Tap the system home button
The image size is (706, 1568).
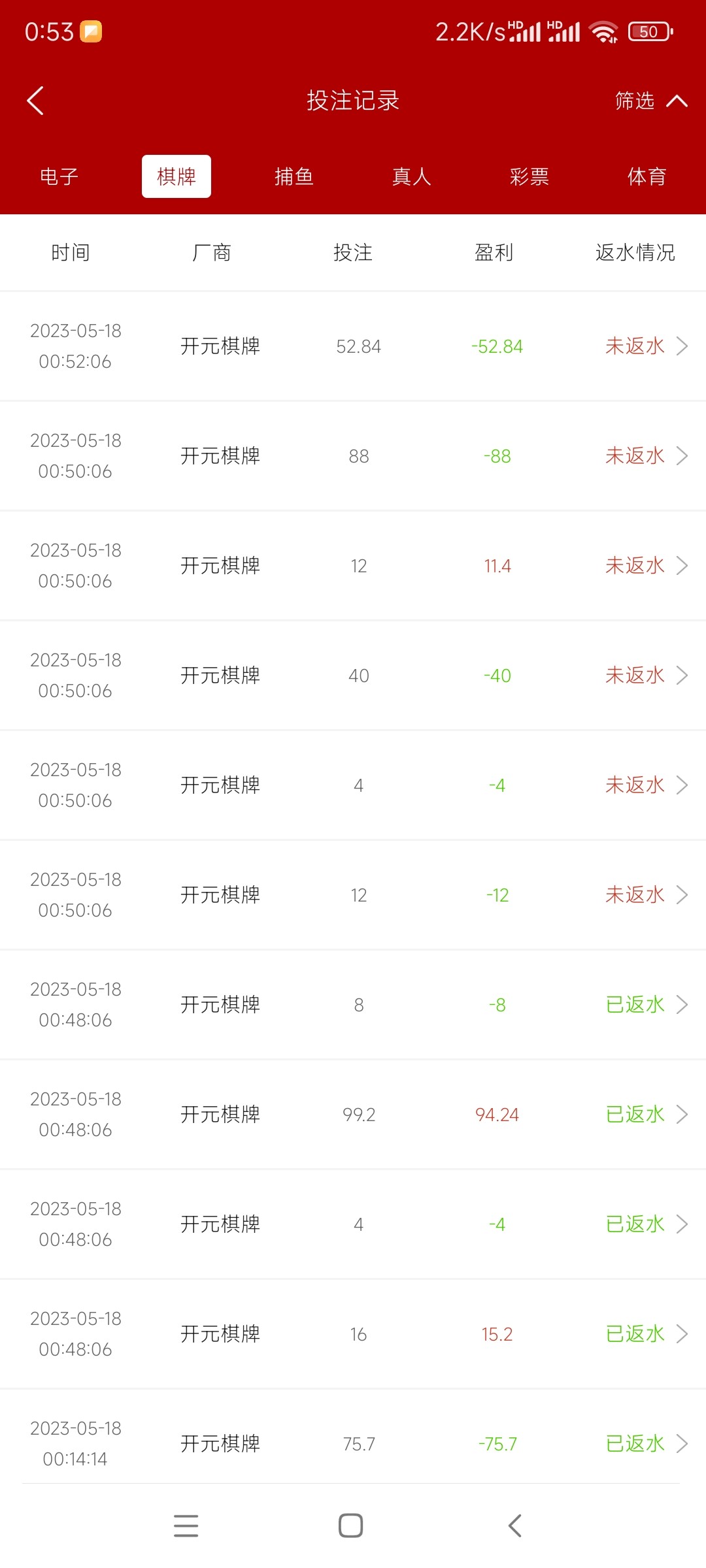point(351,1526)
